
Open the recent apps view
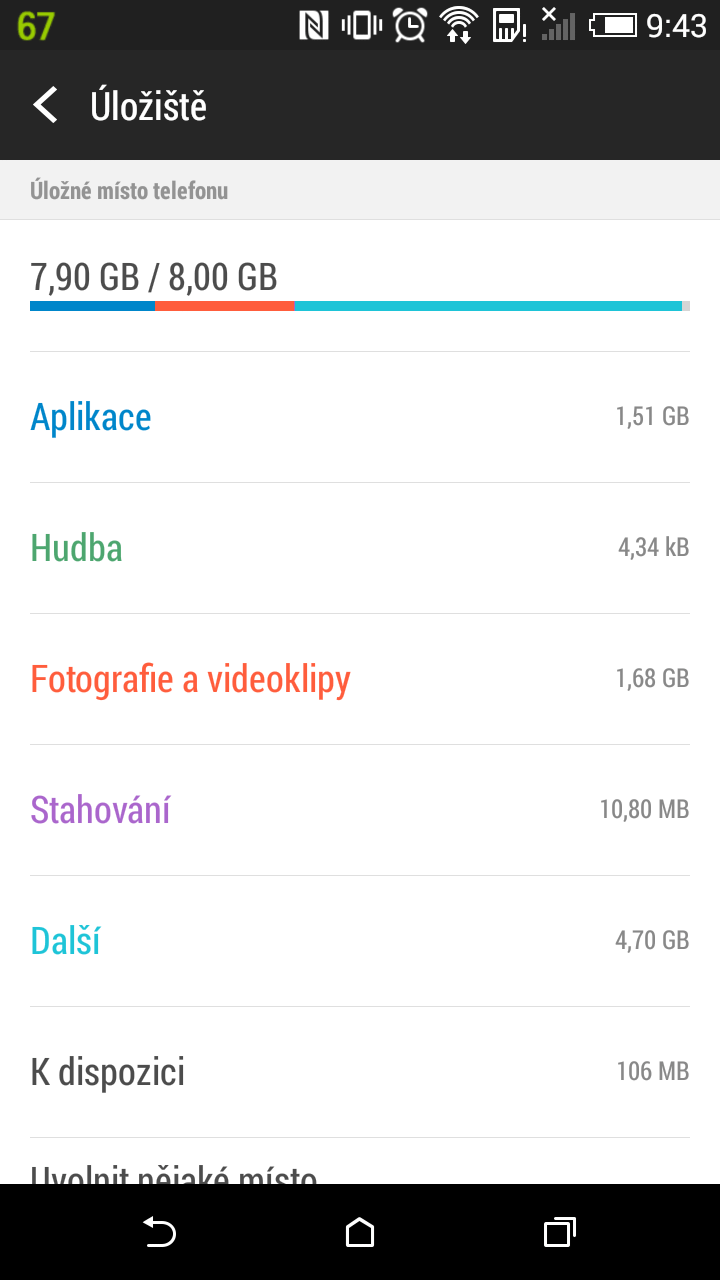tap(560, 1232)
